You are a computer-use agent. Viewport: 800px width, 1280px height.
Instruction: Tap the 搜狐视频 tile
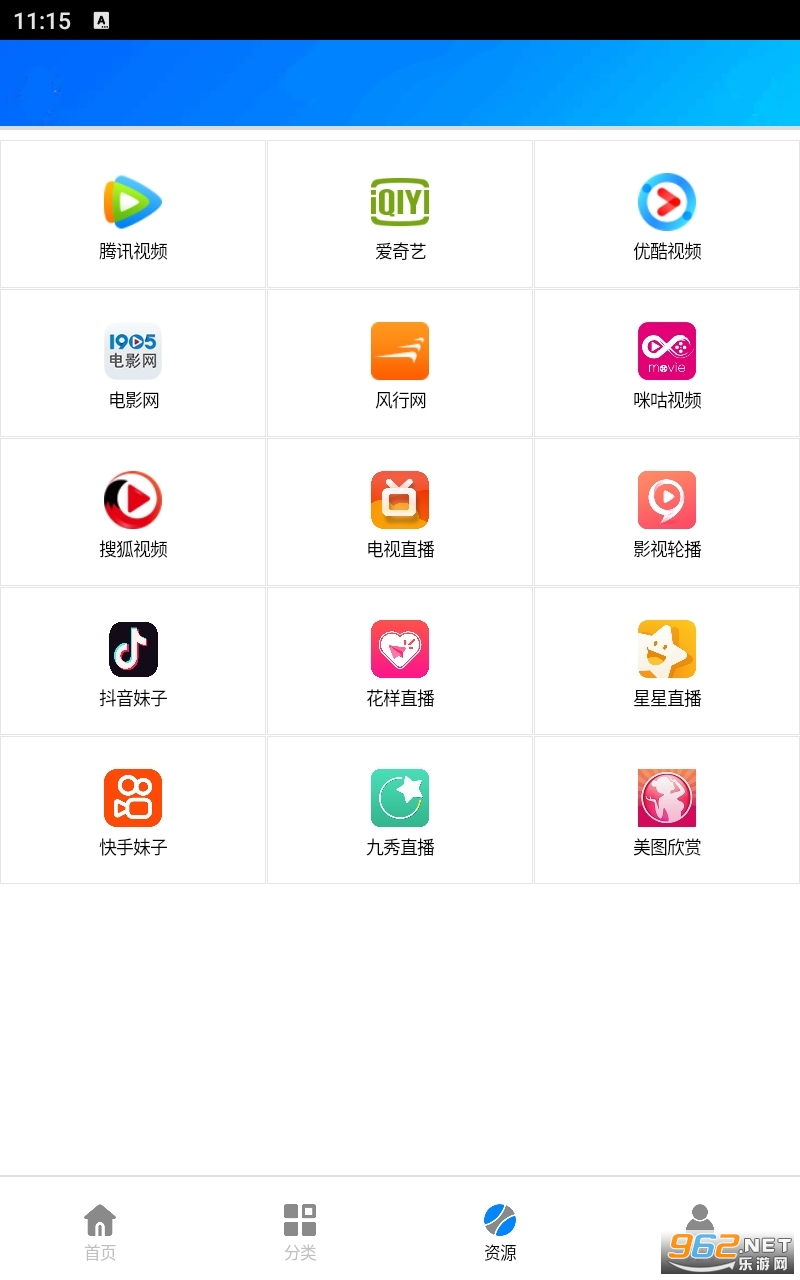[x=133, y=512]
